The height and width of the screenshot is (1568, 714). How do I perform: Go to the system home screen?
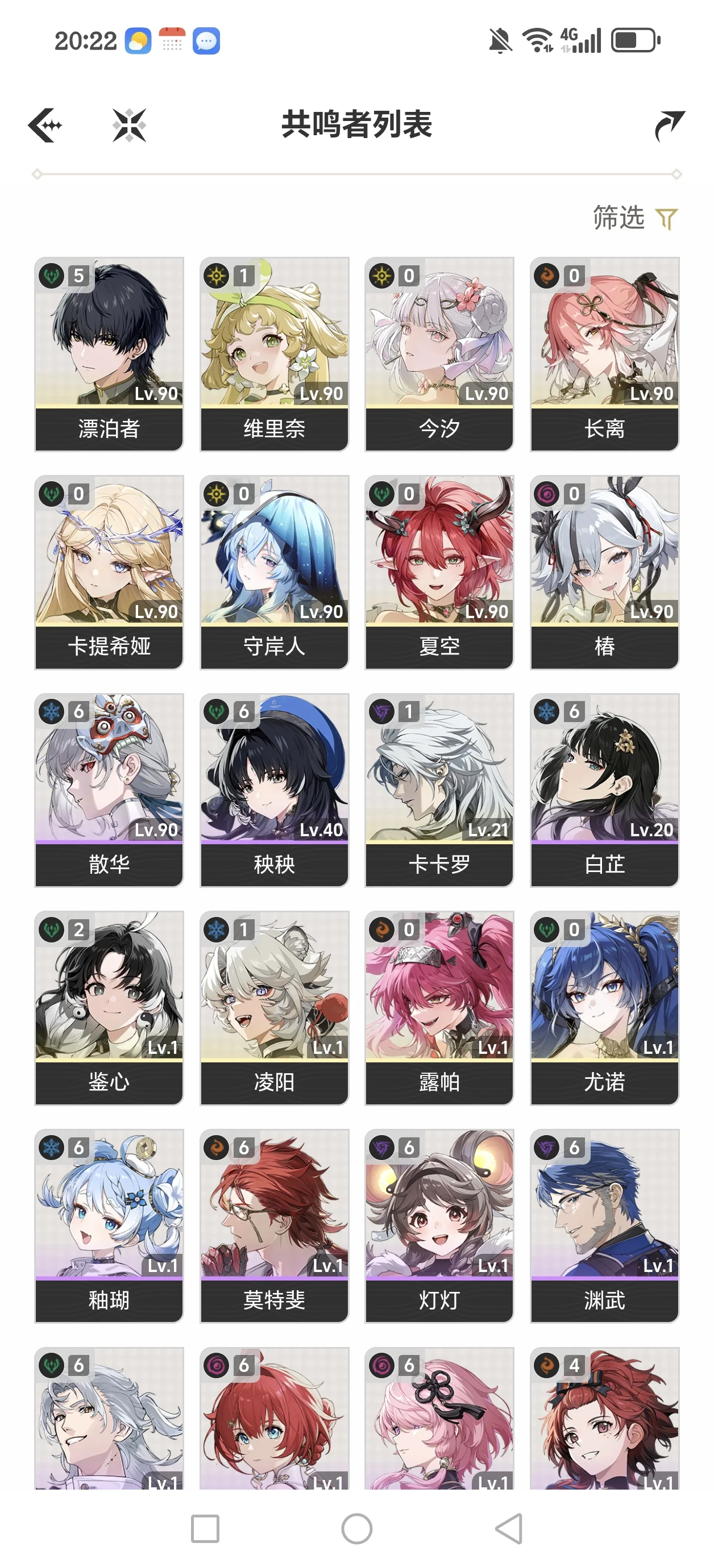(x=356, y=1528)
